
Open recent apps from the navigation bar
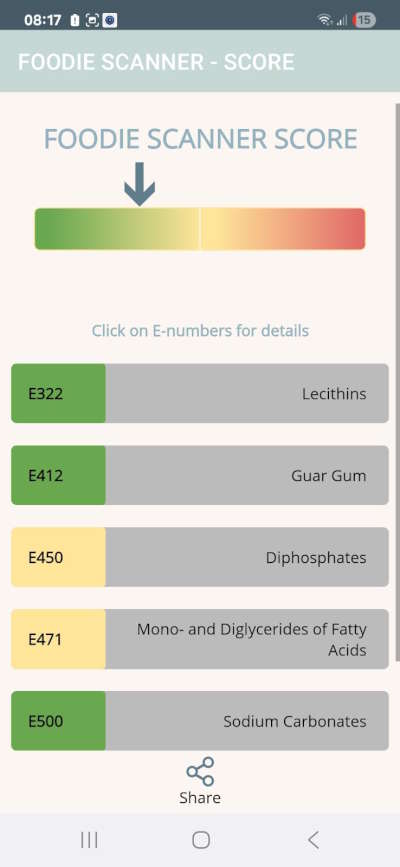89,840
